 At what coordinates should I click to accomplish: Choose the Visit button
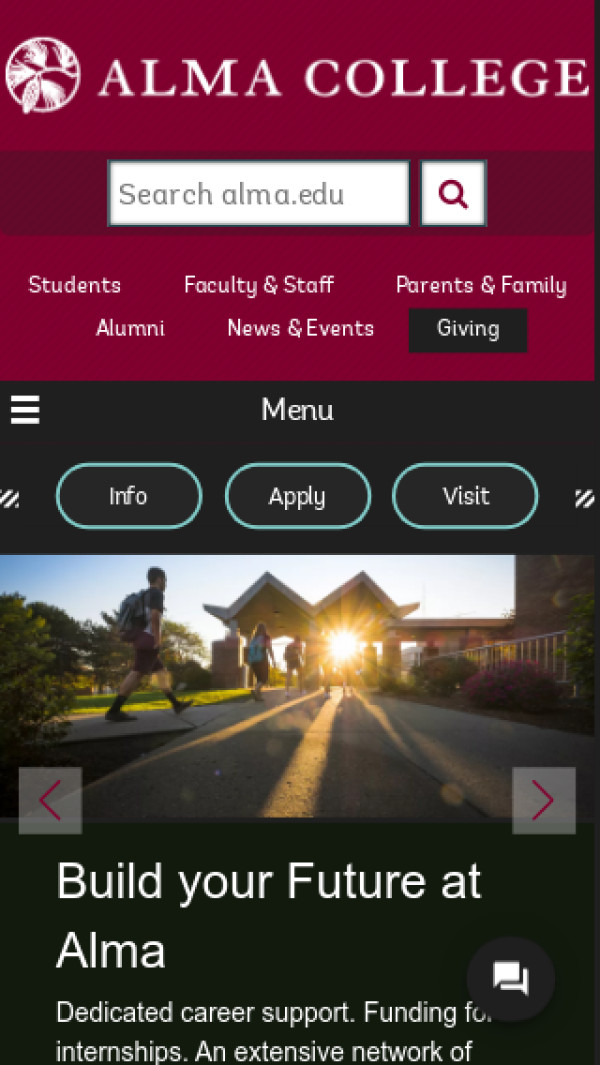(x=466, y=496)
